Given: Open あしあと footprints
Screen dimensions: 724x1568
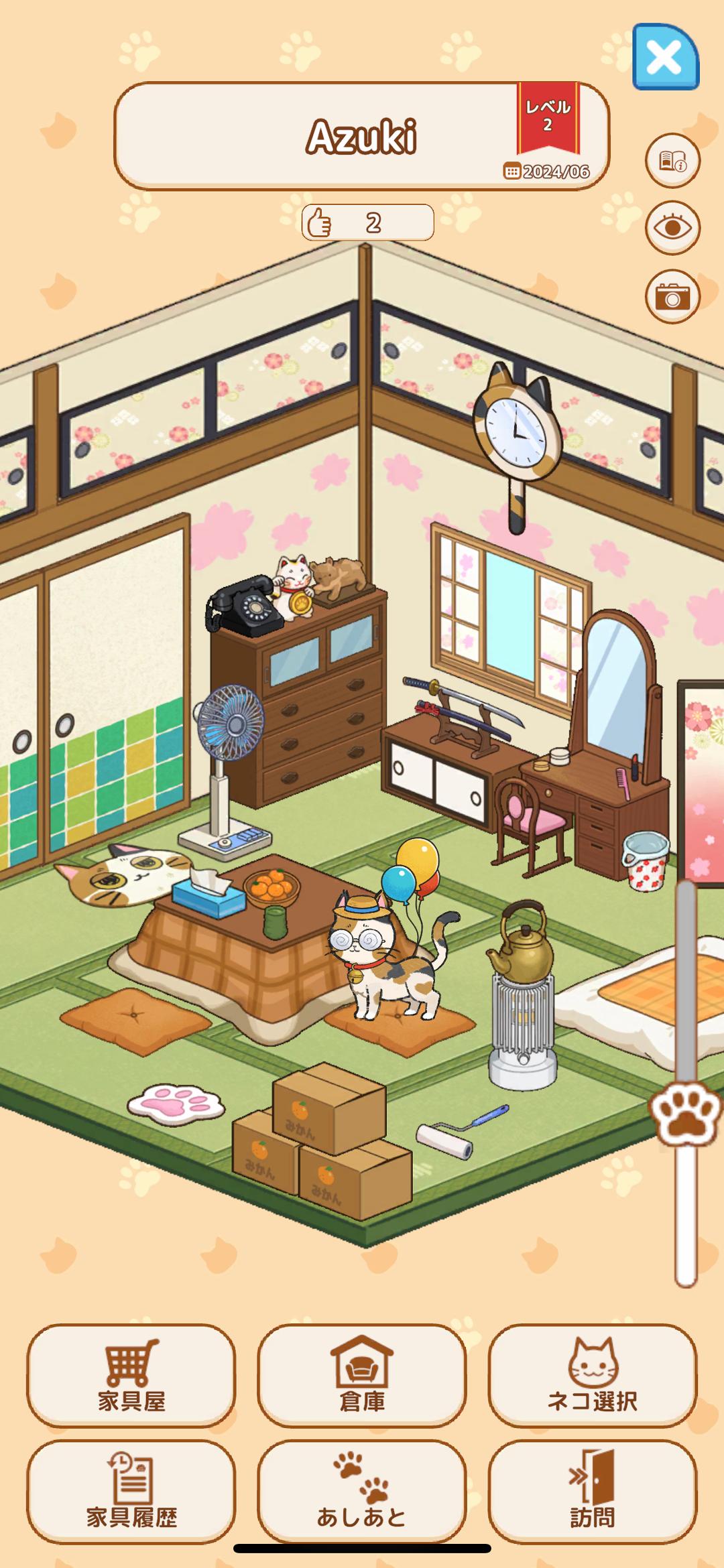Looking at the screenshot, I should [362, 1492].
